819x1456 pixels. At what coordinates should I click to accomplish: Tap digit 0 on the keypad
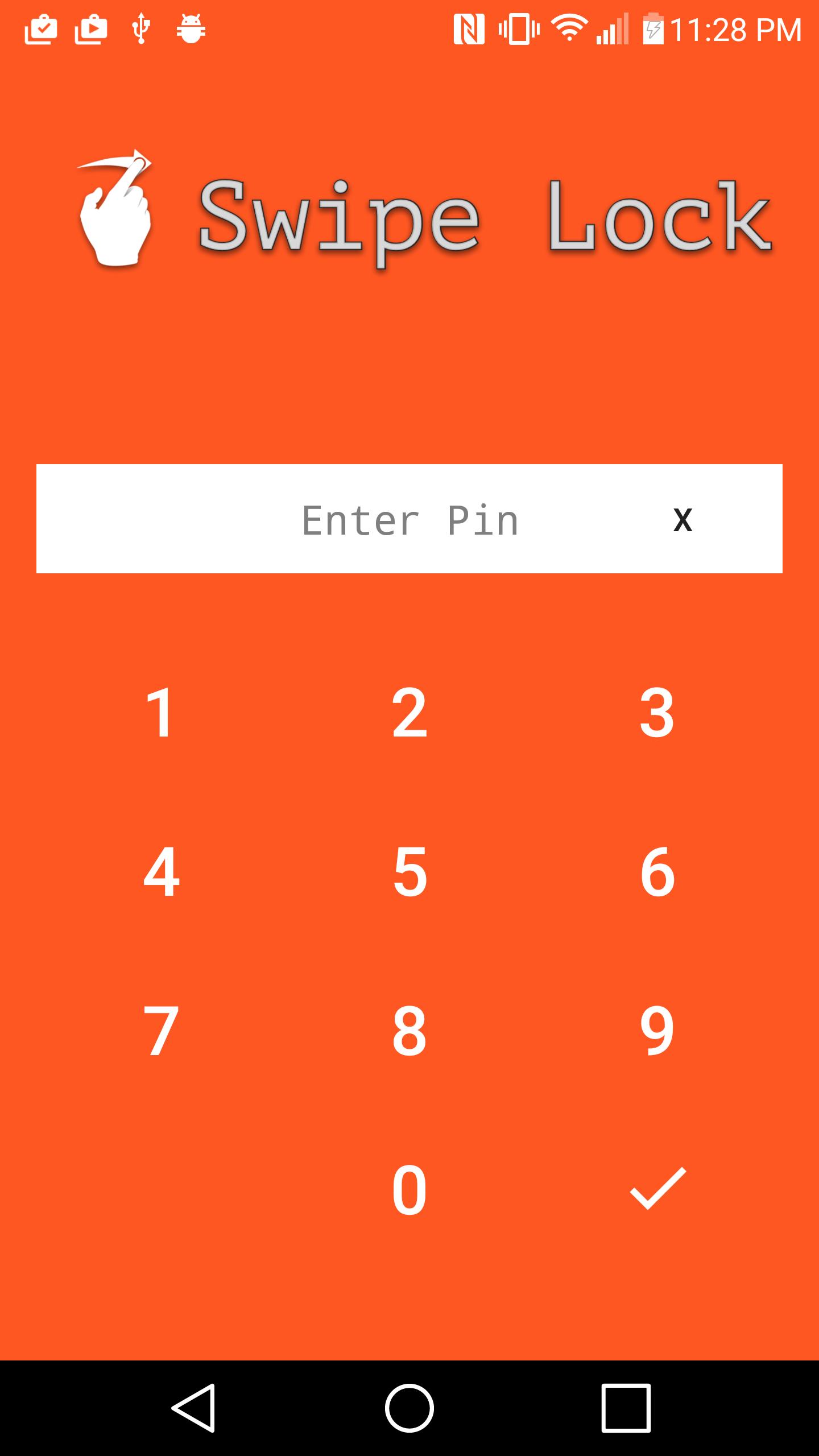409,1190
